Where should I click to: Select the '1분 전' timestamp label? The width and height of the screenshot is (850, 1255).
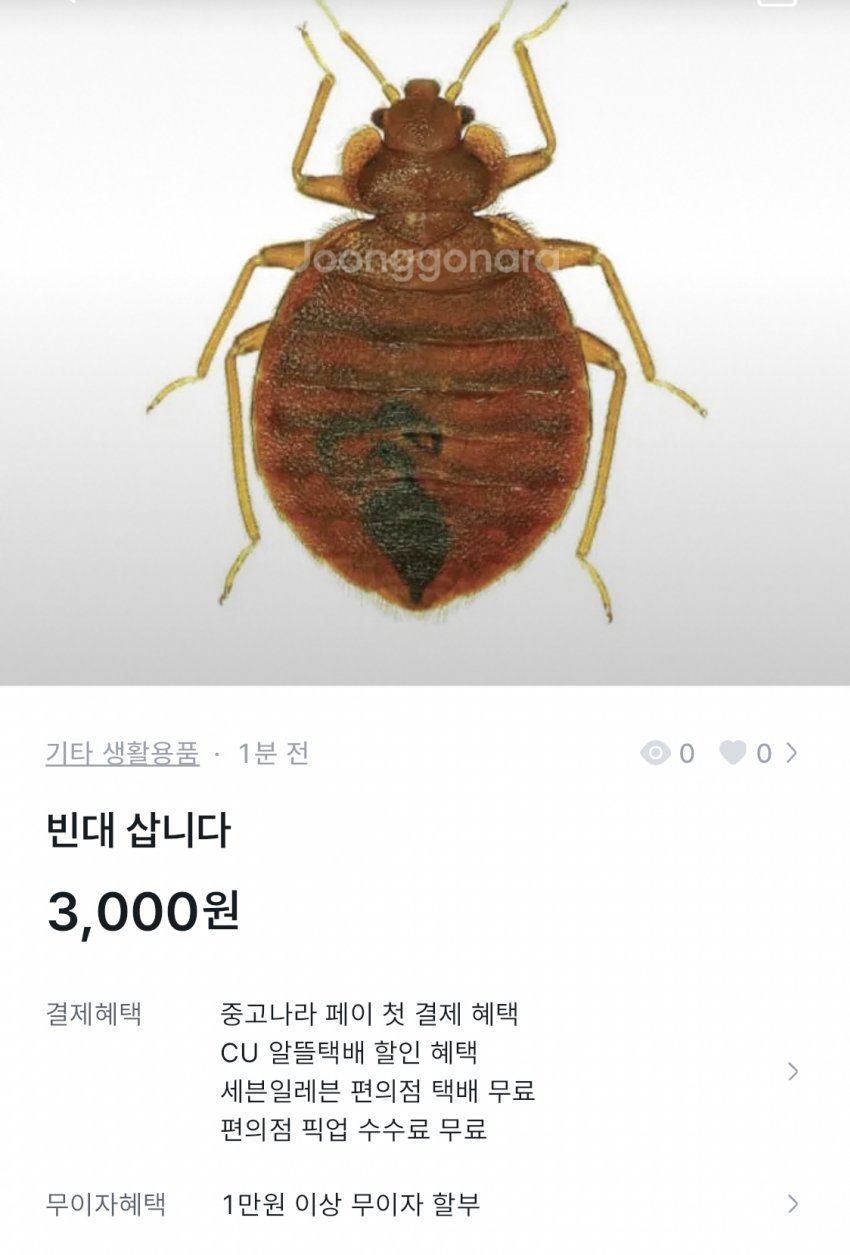270,754
